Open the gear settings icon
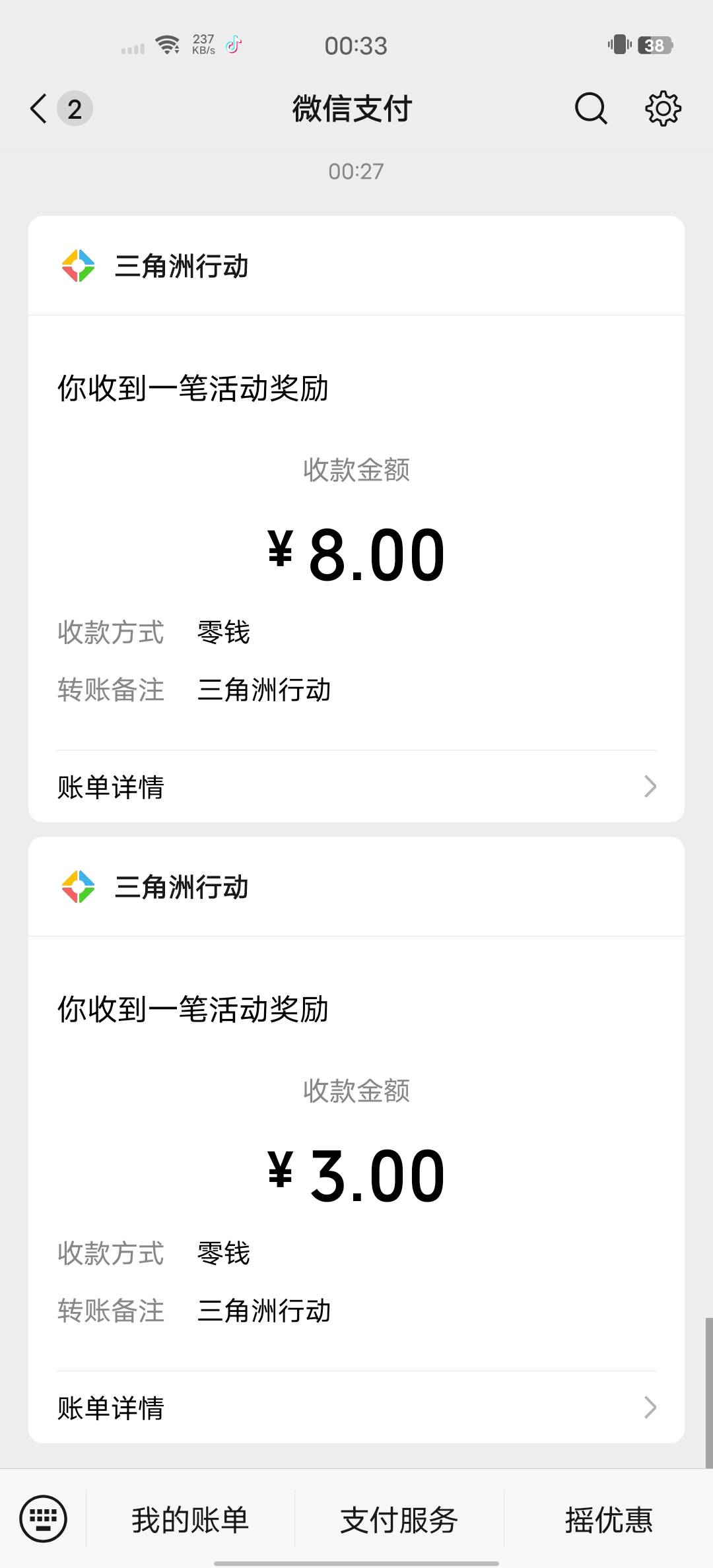Screen dimensions: 713x1568 click(x=663, y=108)
